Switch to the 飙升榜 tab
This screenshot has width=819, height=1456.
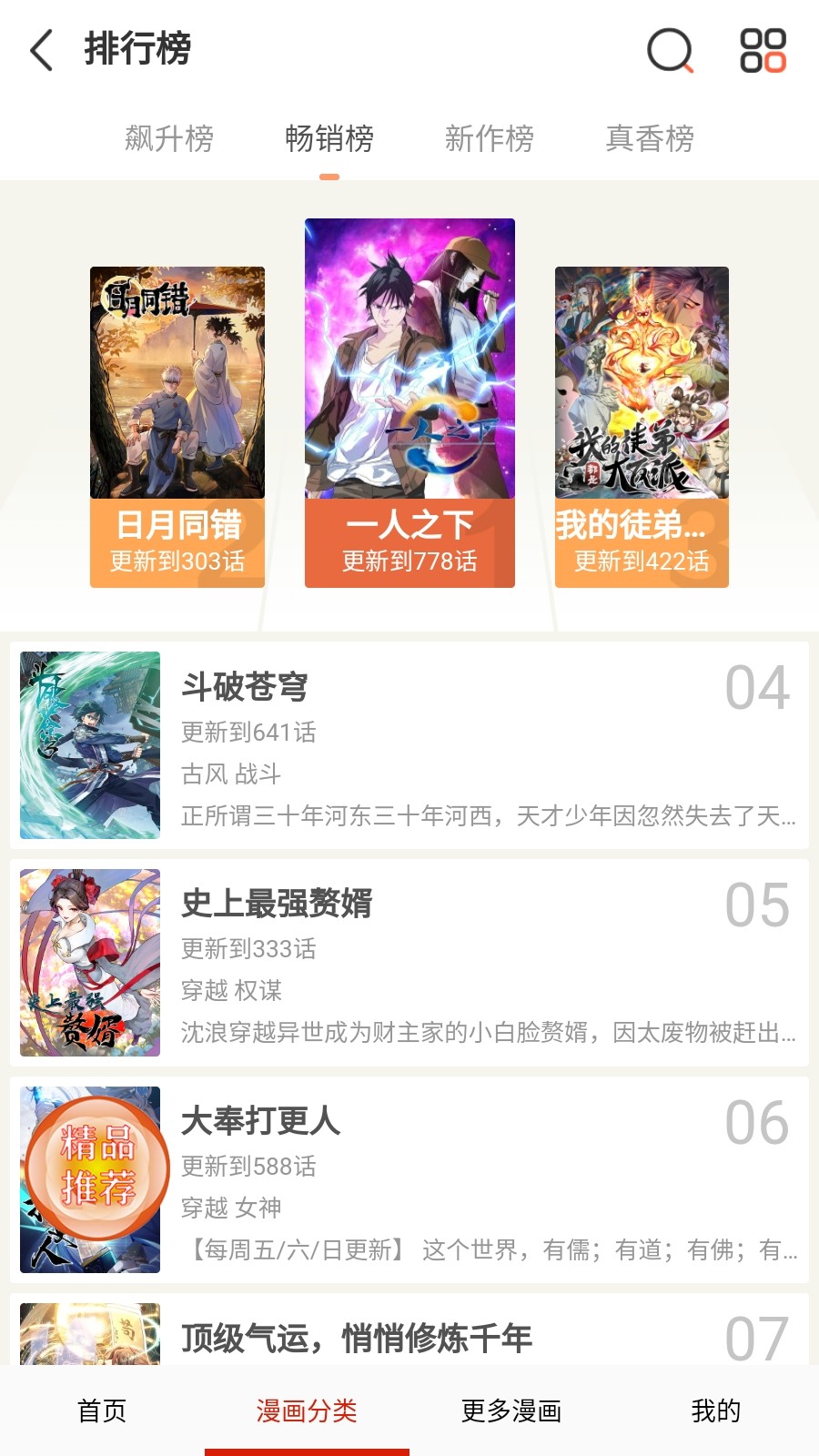168,138
